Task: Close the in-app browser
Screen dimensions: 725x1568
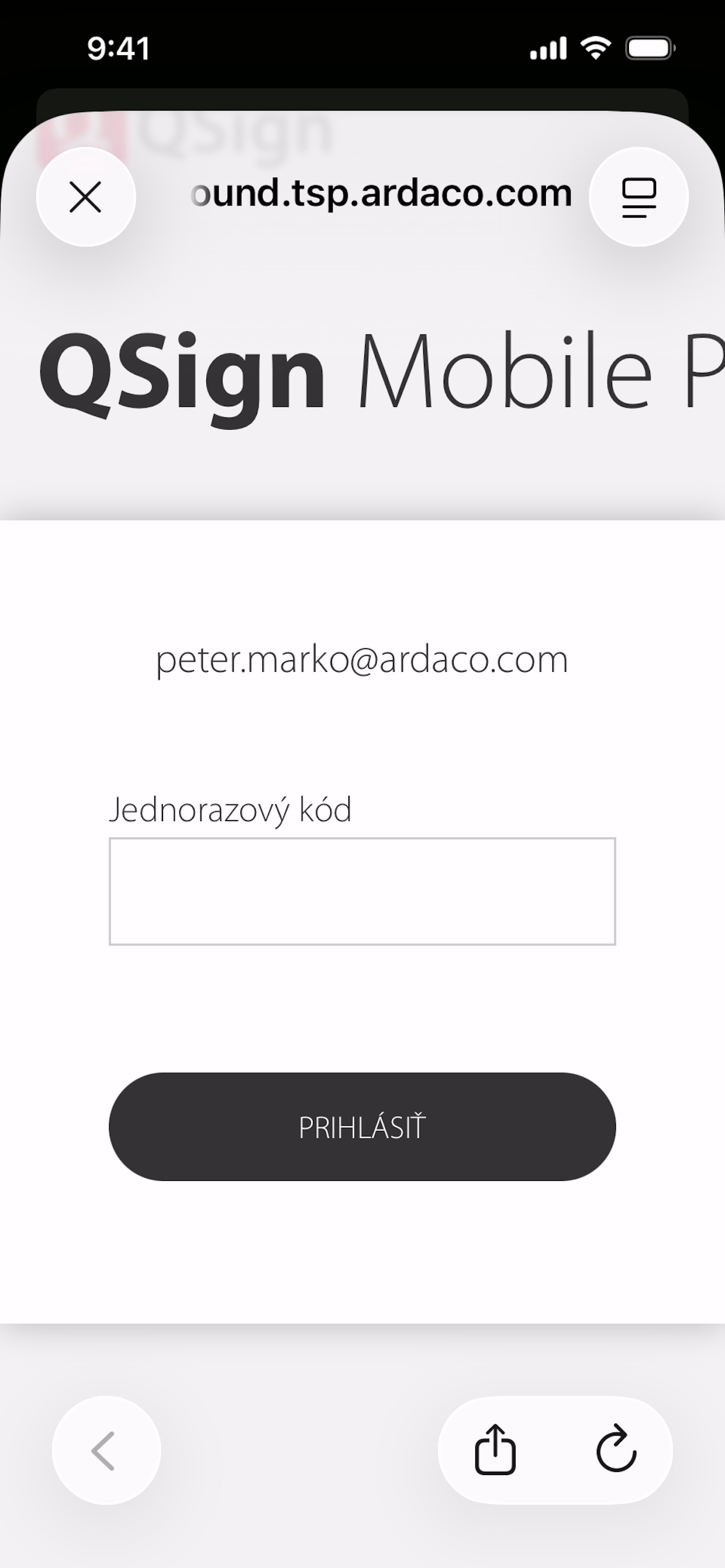Action: click(x=86, y=197)
